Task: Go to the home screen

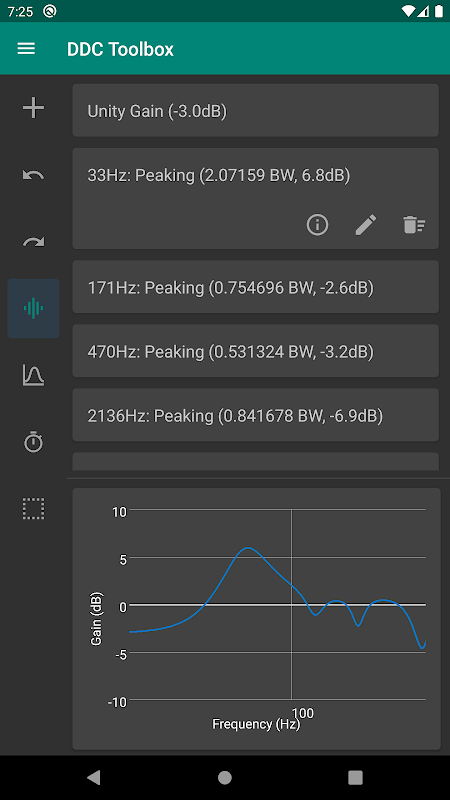Action: (224, 778)
